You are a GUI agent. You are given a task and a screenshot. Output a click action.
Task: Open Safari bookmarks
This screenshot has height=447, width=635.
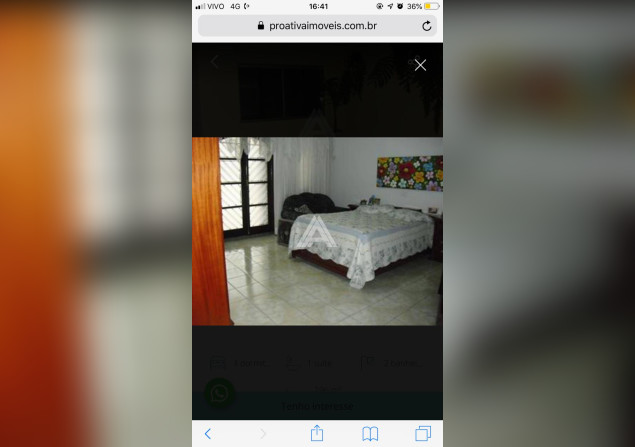click(x=370, y=433)
